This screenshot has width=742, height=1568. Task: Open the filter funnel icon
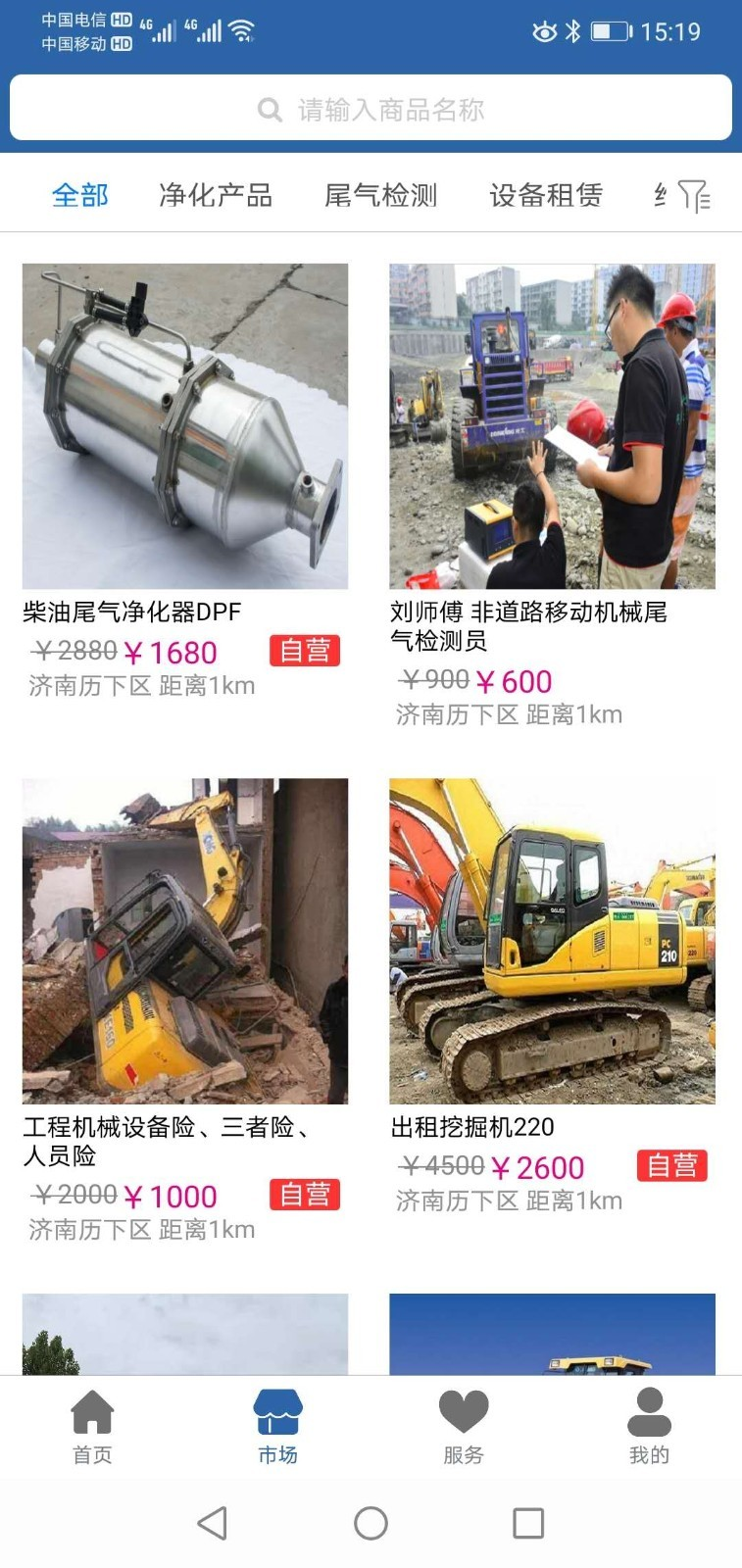coord(694,196)
